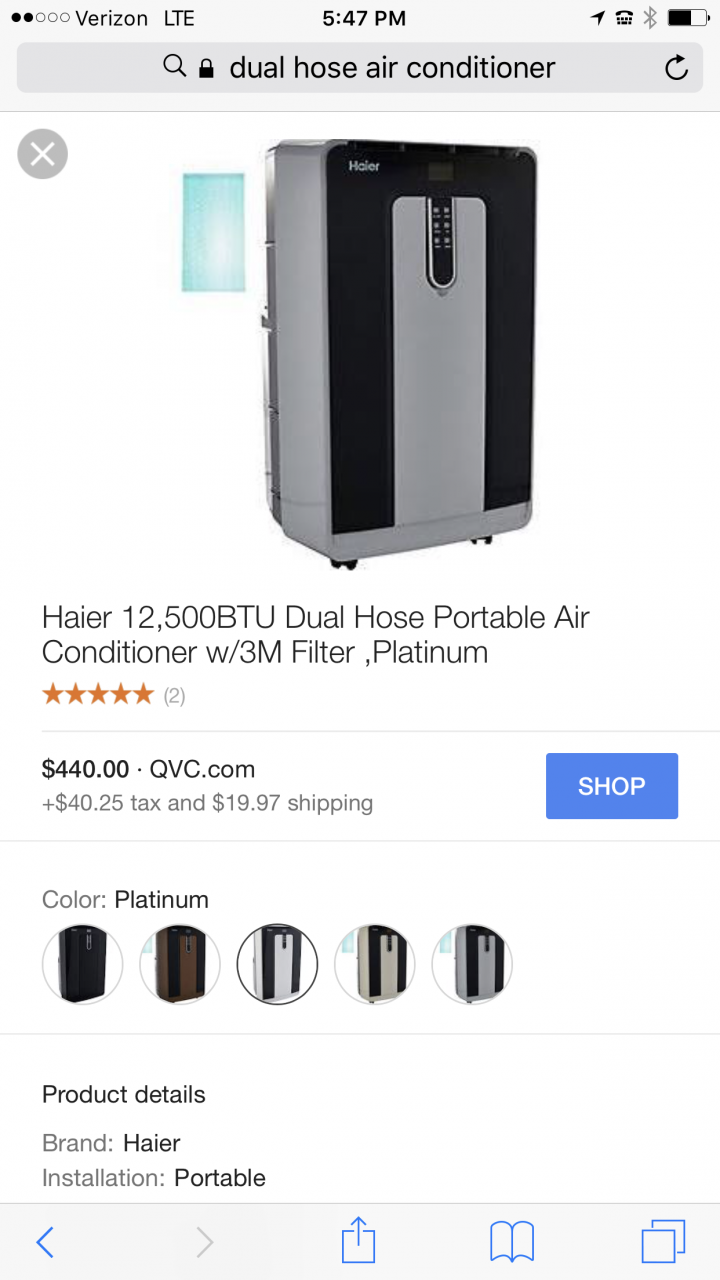Viewport: 720px width, 1280px height.
Task: Tap the SHOP button for QVC.com
Action: (x=611, y=786)
